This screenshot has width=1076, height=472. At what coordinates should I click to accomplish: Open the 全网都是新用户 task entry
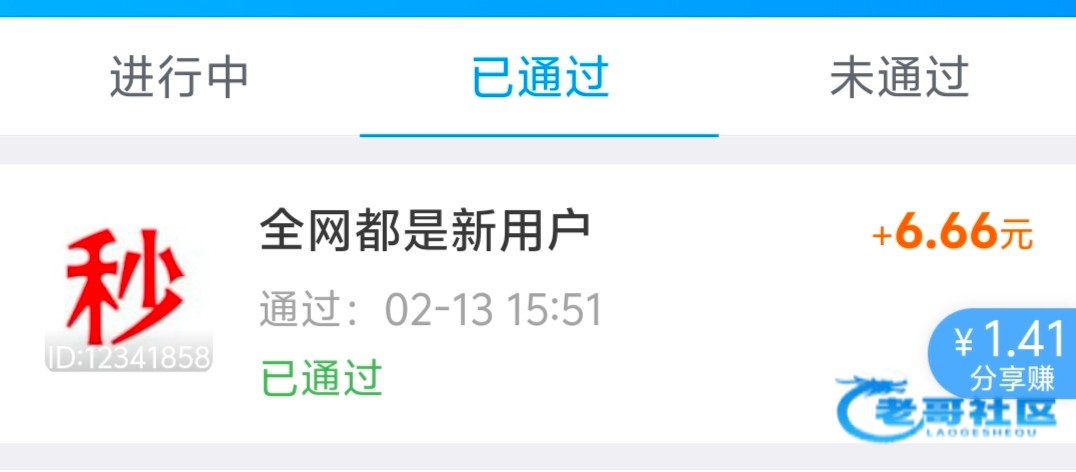tap(425, 232)
